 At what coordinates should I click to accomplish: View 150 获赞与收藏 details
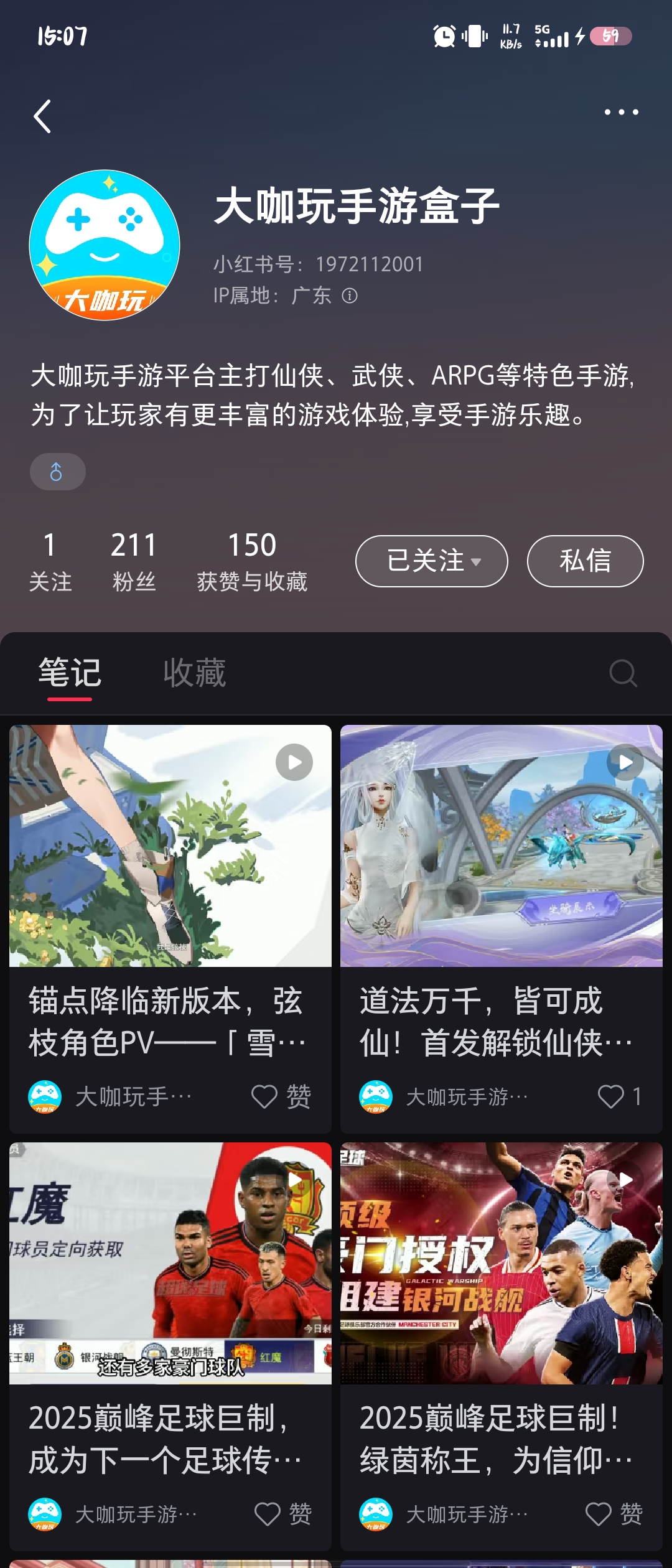coord(252,561)
